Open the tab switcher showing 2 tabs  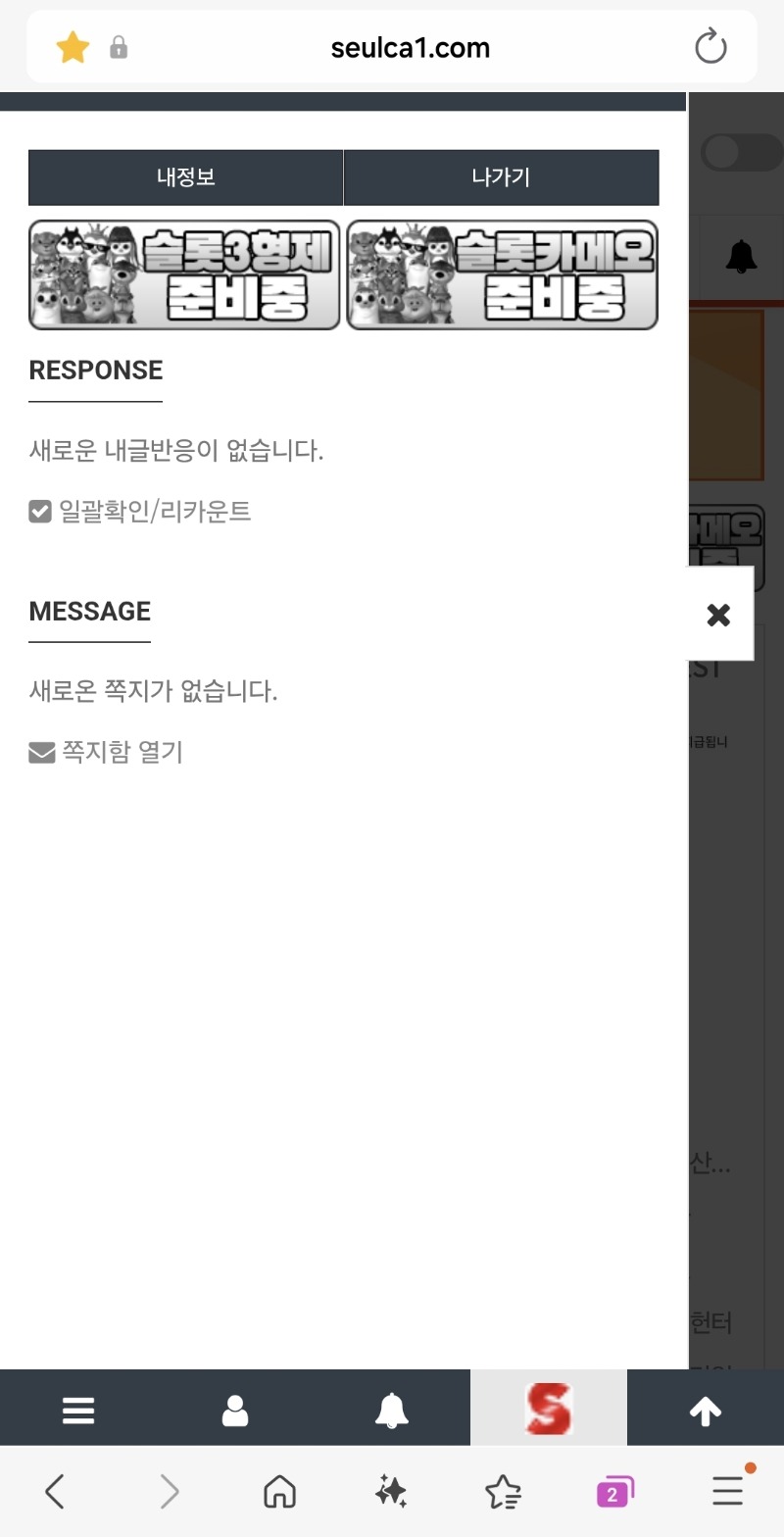[615, 1491]
